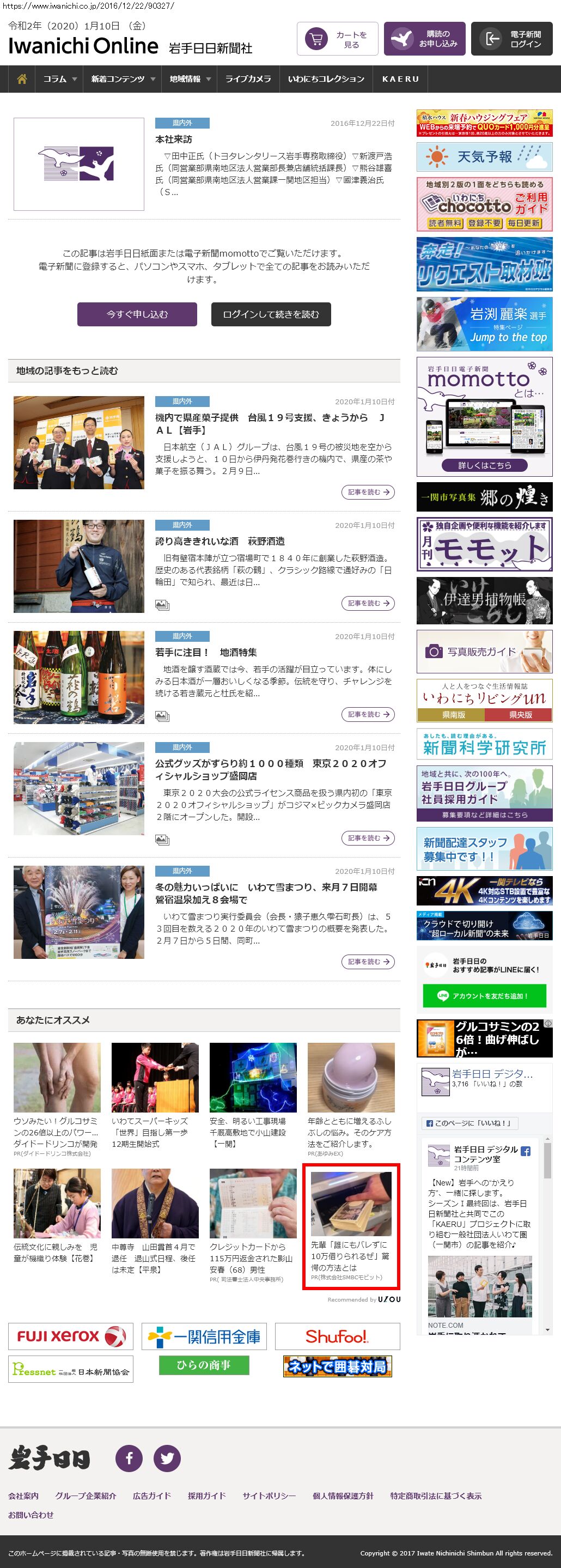Open the Facebook icon in footer
The image size is (561, 1568).
pyautogui.click(x=129, y=1459)
